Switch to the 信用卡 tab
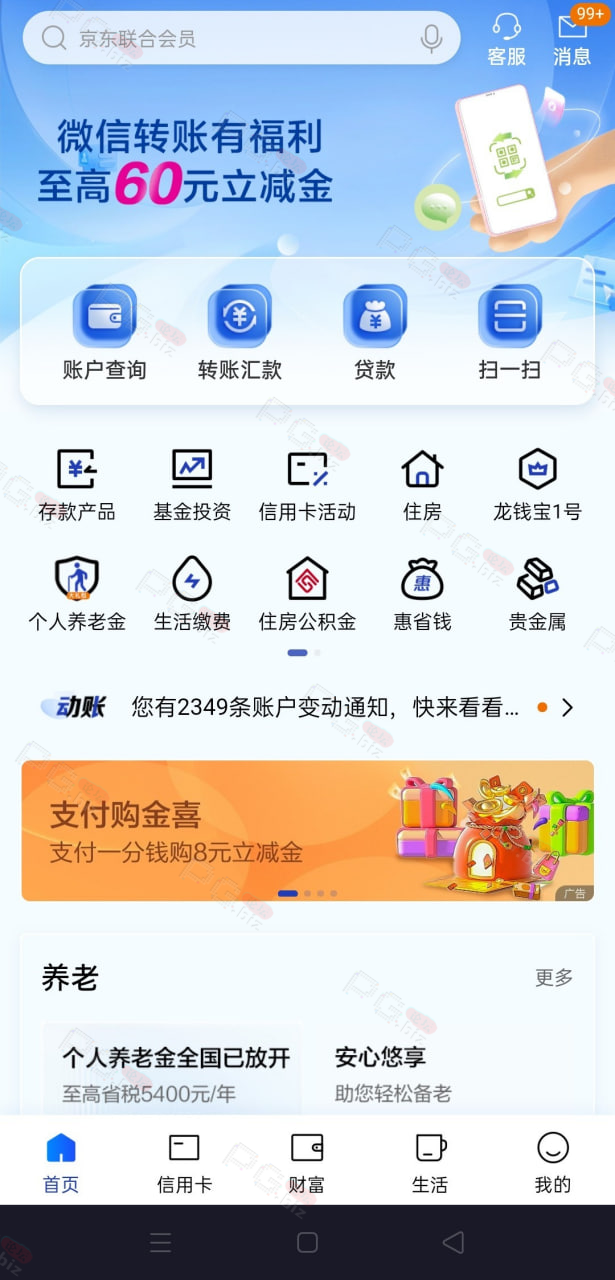The width and height of the screenshot is (615, 1280). (x=184, y=1162)
